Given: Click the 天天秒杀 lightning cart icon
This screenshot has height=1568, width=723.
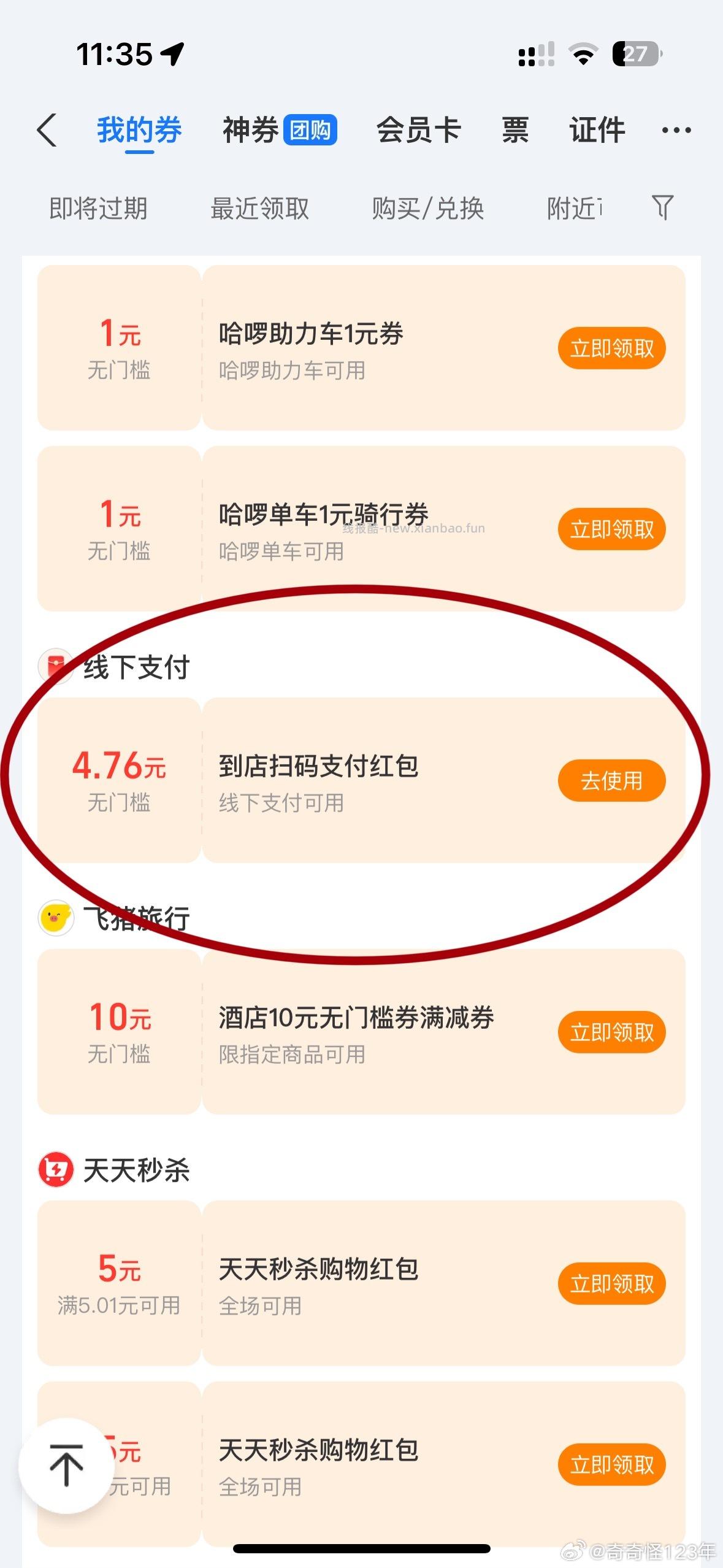Looking at the screenshot, I should tap(54, 1168).
